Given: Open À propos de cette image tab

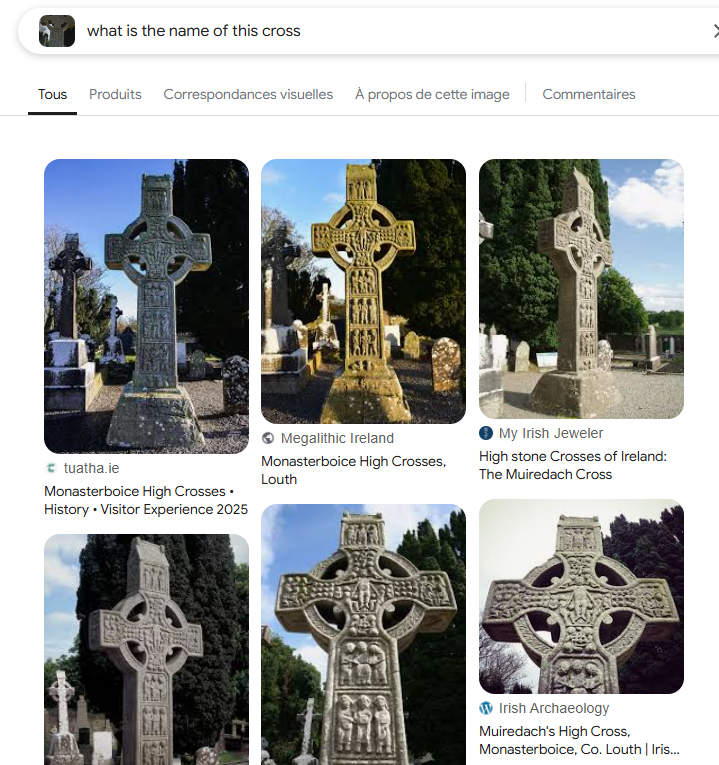Looking at the screenshot, I should [x=432, y=94].
